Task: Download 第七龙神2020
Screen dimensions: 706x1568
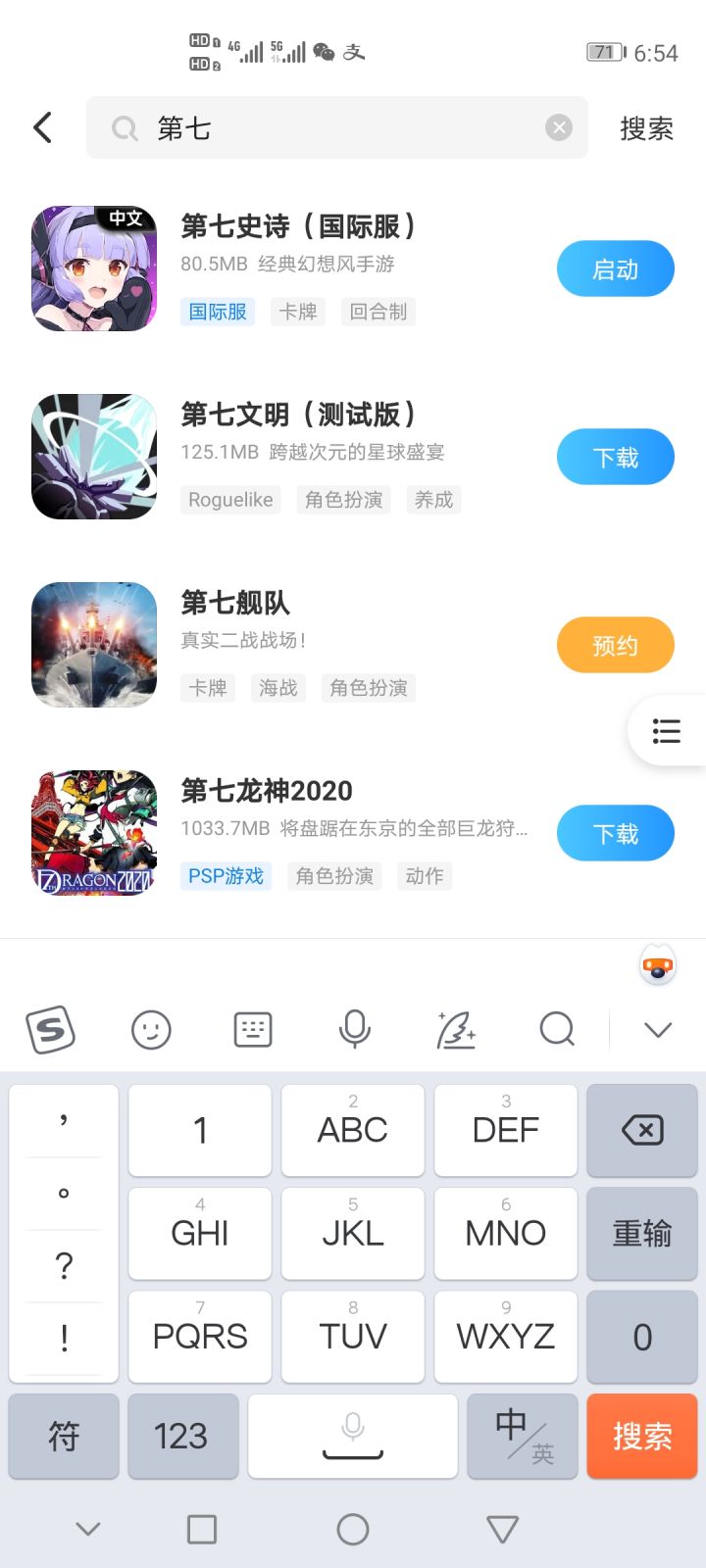Action: 615,834
